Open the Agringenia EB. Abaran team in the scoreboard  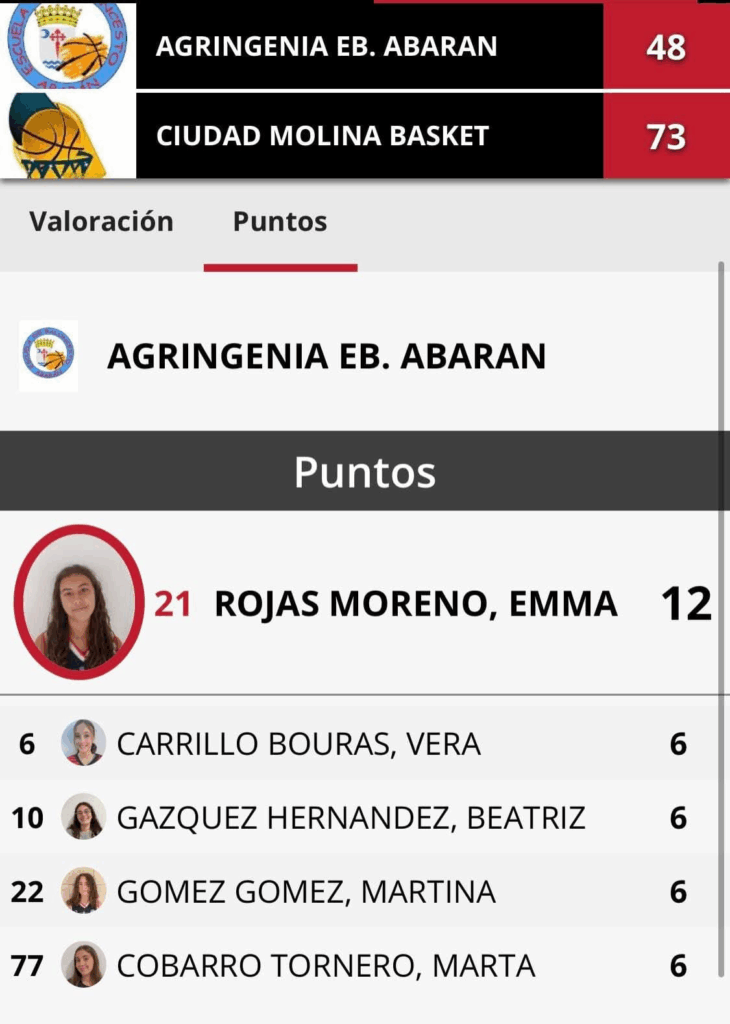(x=327, y=46)
